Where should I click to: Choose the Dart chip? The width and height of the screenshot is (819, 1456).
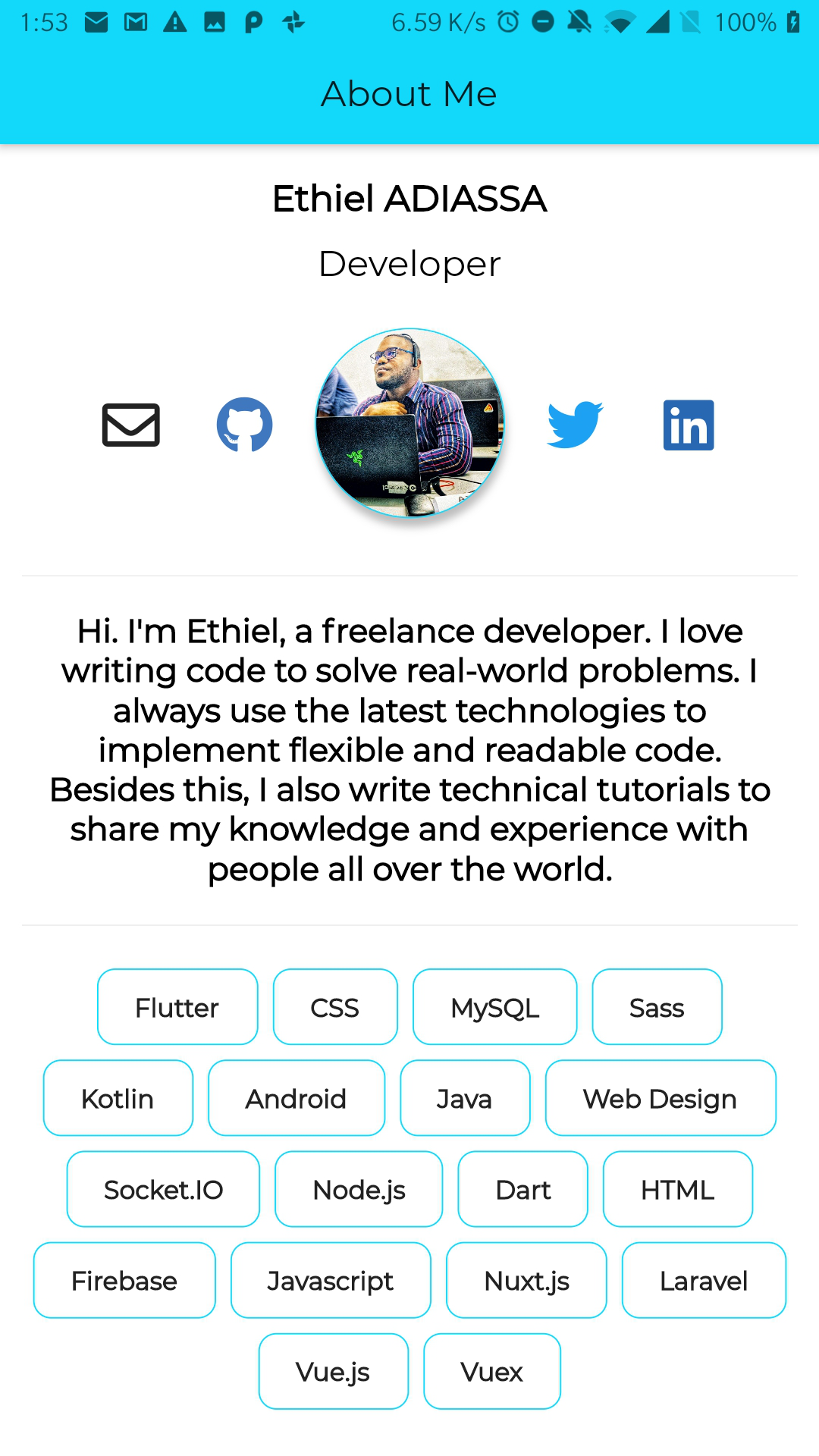point(522,1189)
